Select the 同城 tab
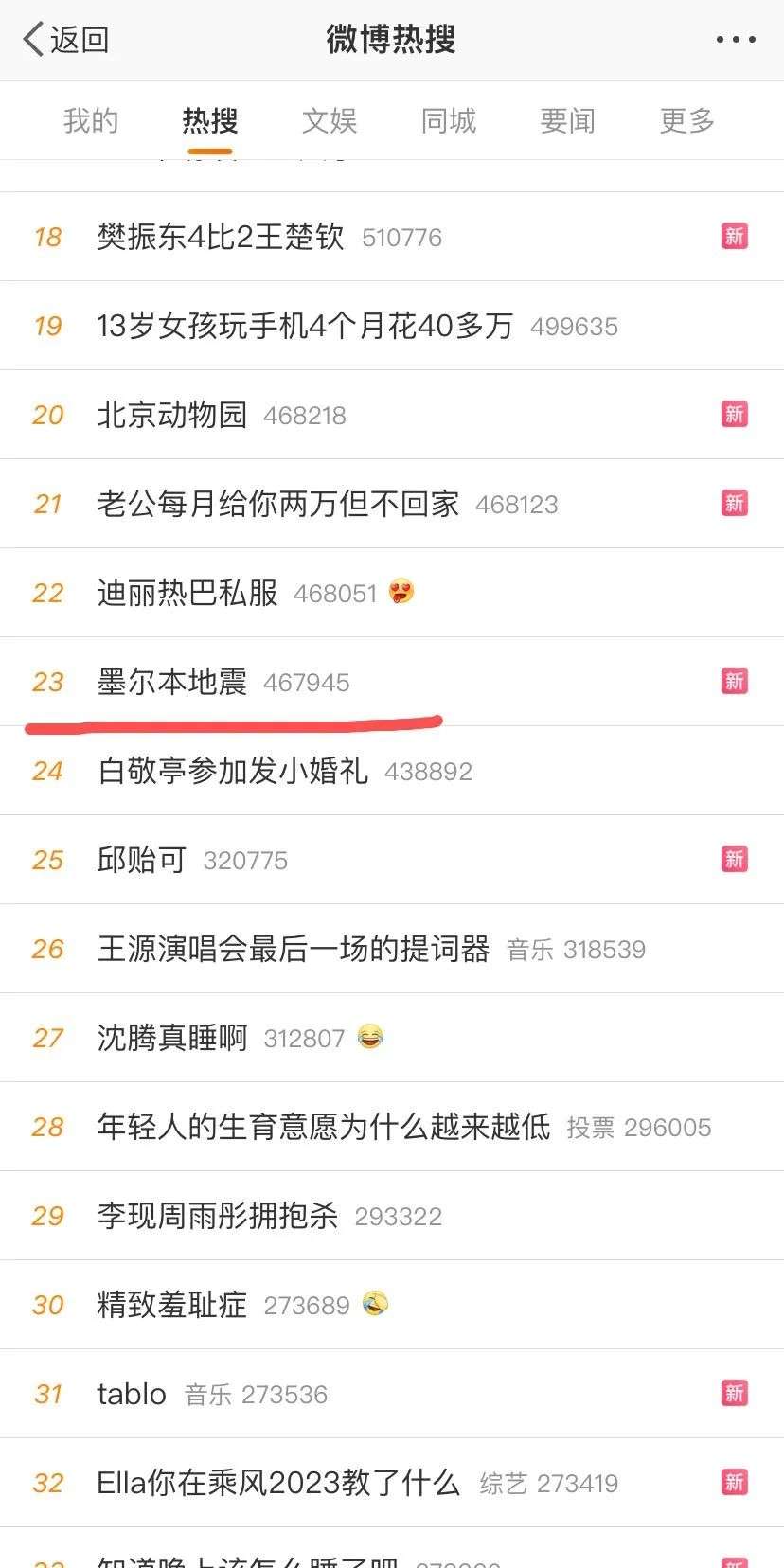The image size is (784, 1568). [449, 121]
